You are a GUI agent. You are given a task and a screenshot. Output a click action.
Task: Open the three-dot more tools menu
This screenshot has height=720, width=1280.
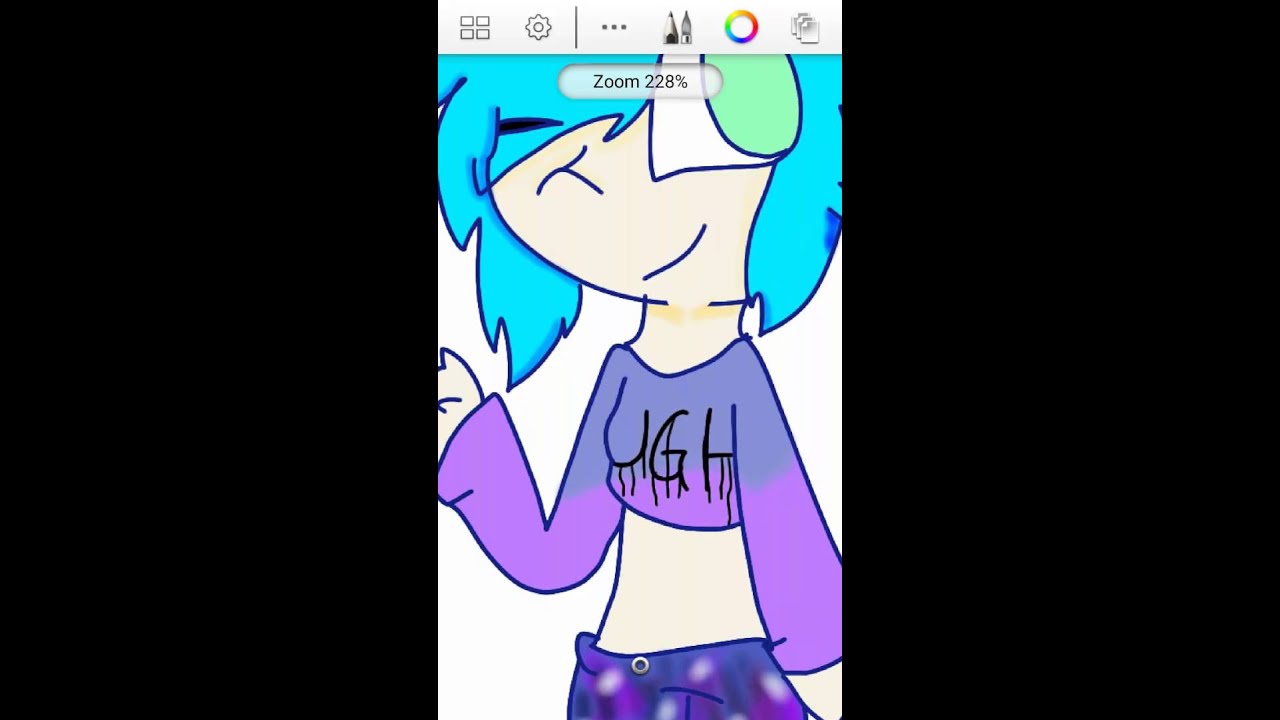coord(614,28)
